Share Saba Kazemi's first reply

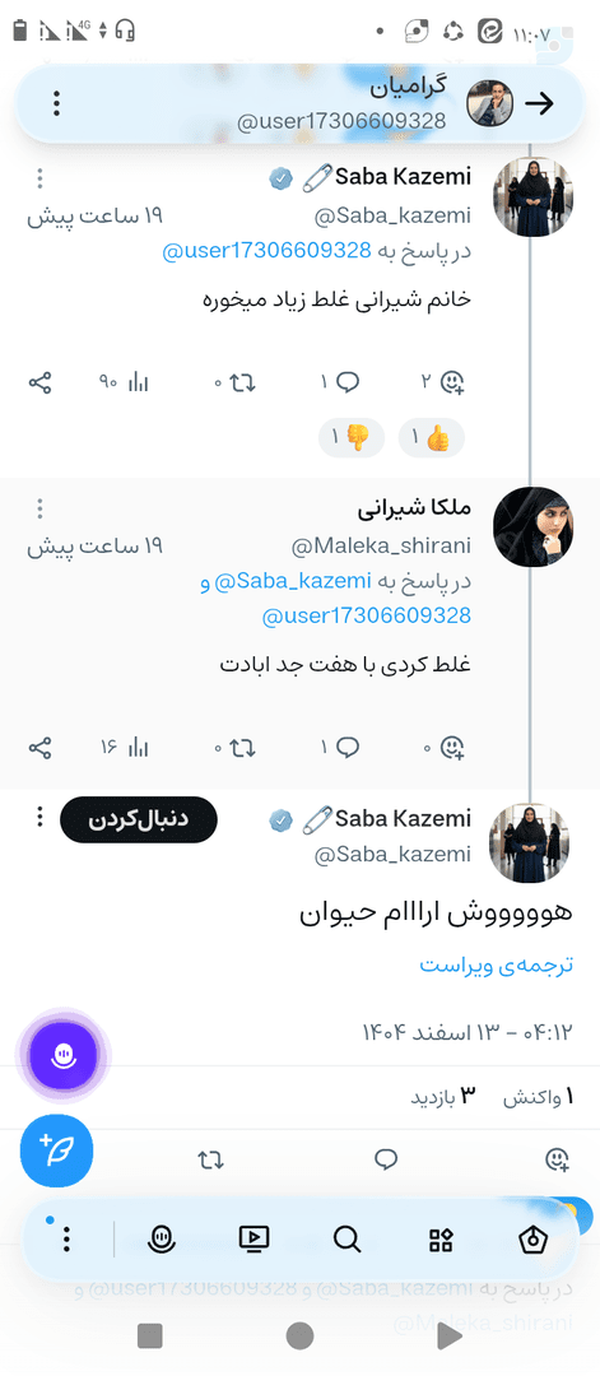click(x=40, y=382)
